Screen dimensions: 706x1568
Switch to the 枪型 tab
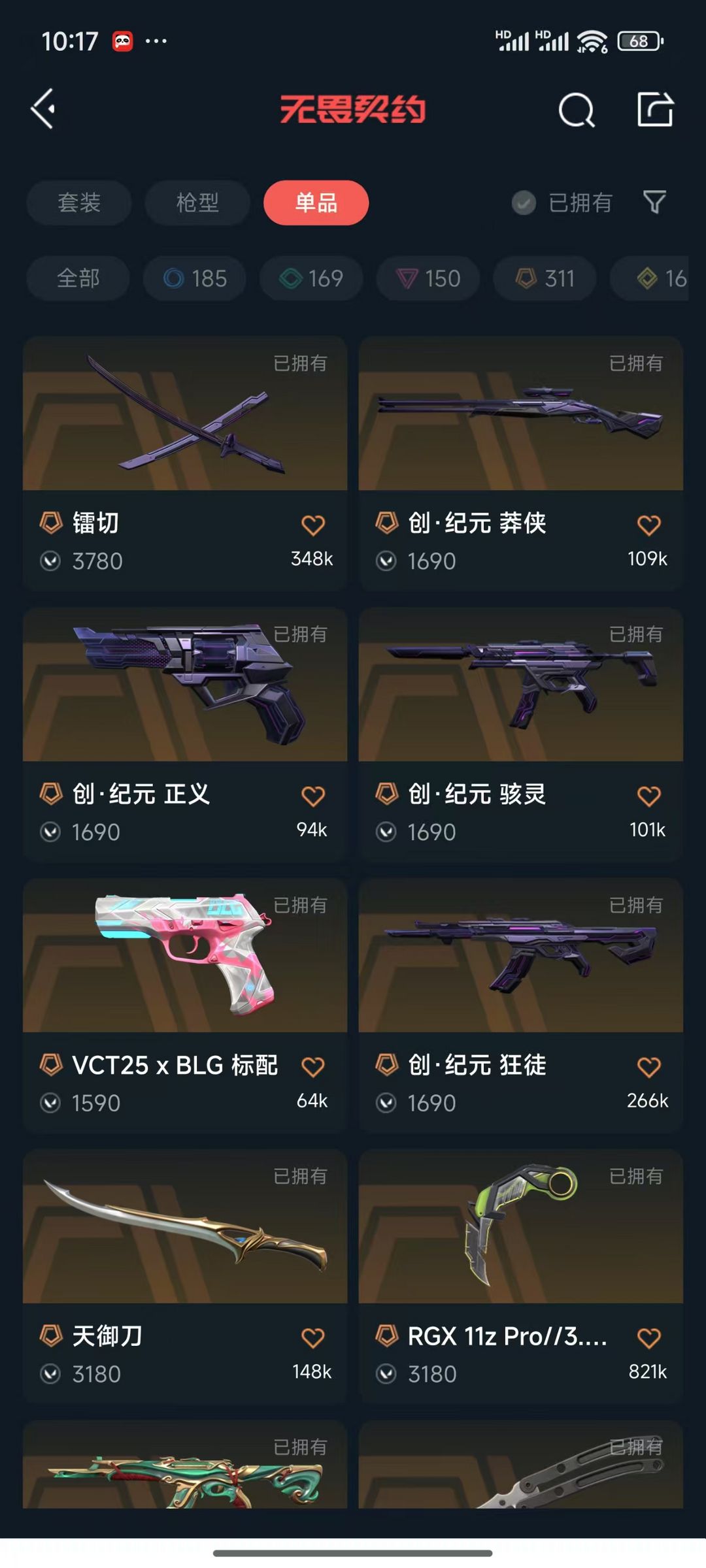(x=197, y=203)
